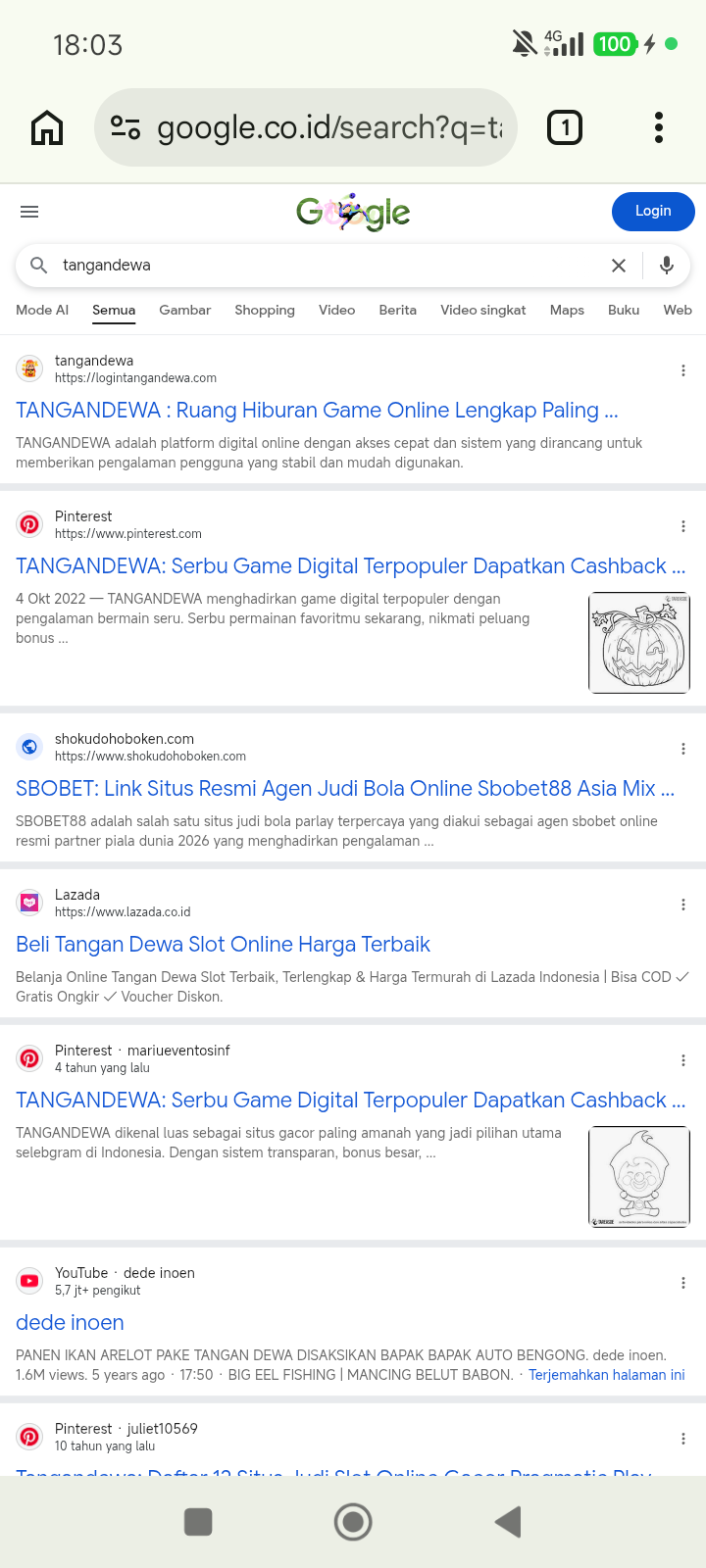The height and width of the screenshot is (1568, 706).
Task: Select the Shopping results tab
Action: [265, 310]
